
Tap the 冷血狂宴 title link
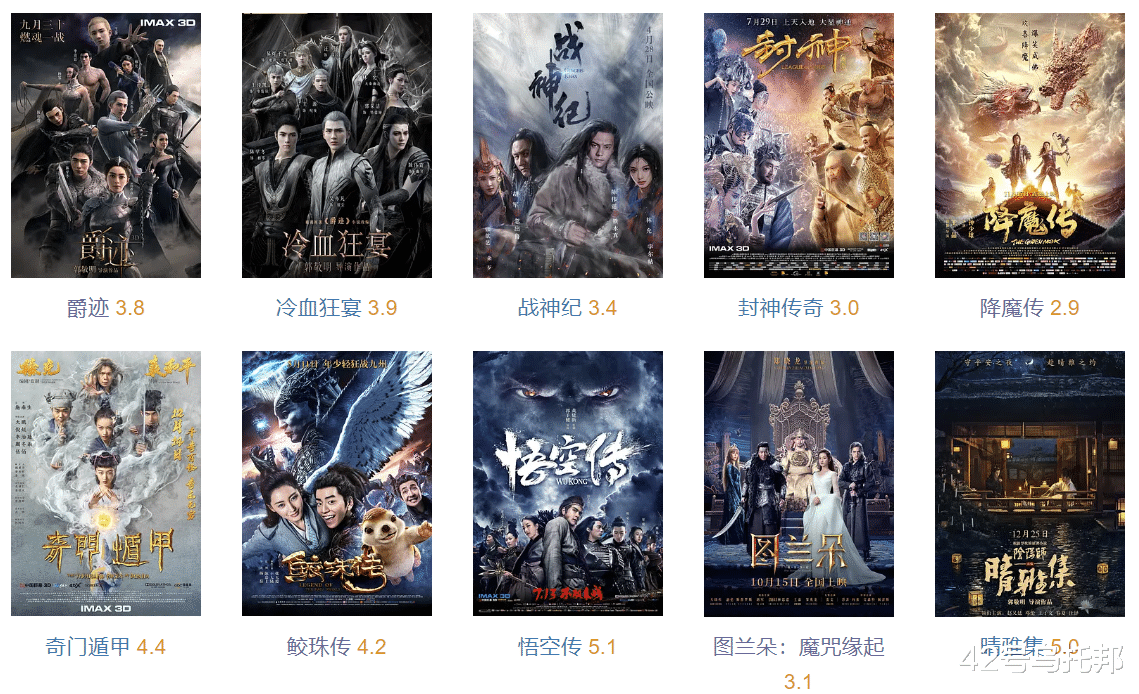click(319, 307)
